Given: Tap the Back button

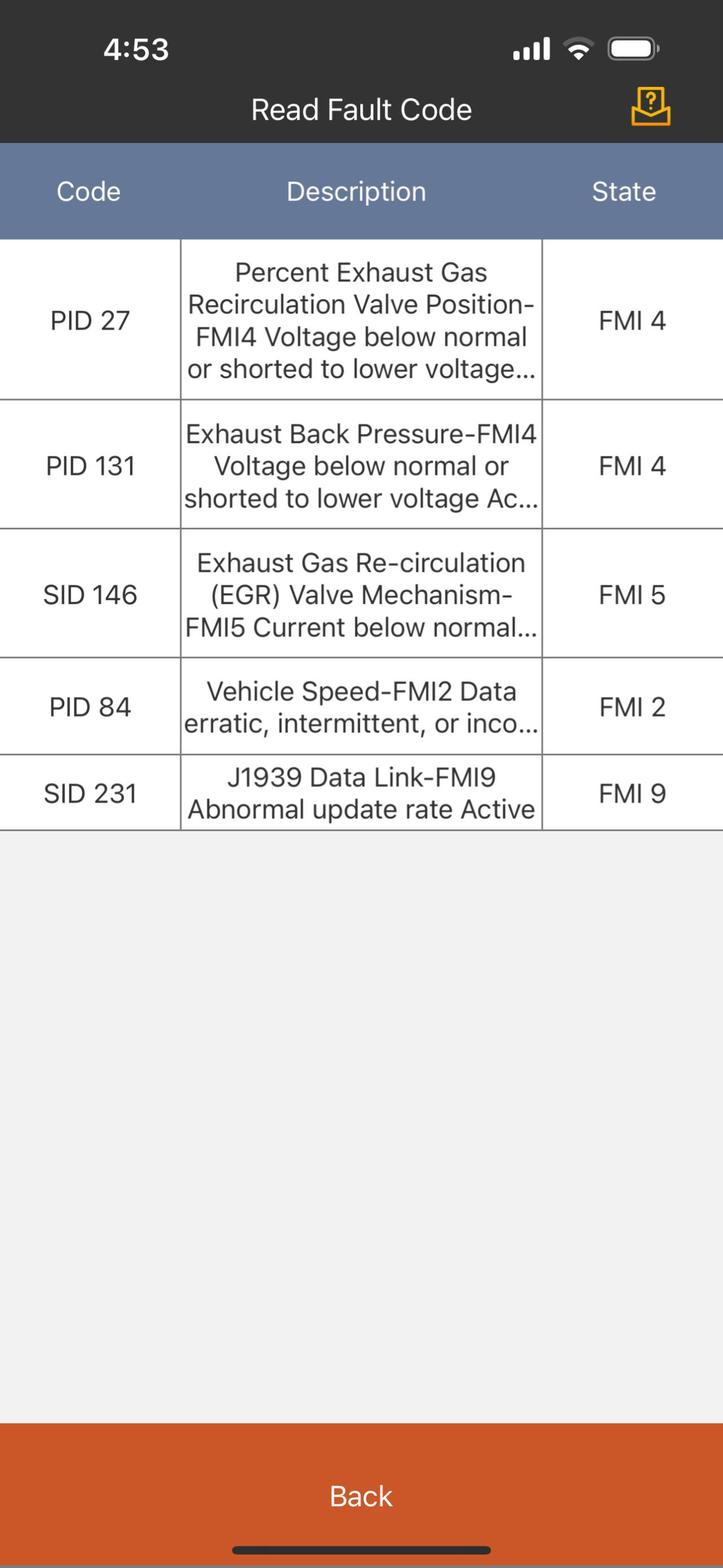Looking at the screenshot, I should click(361, 1495).
